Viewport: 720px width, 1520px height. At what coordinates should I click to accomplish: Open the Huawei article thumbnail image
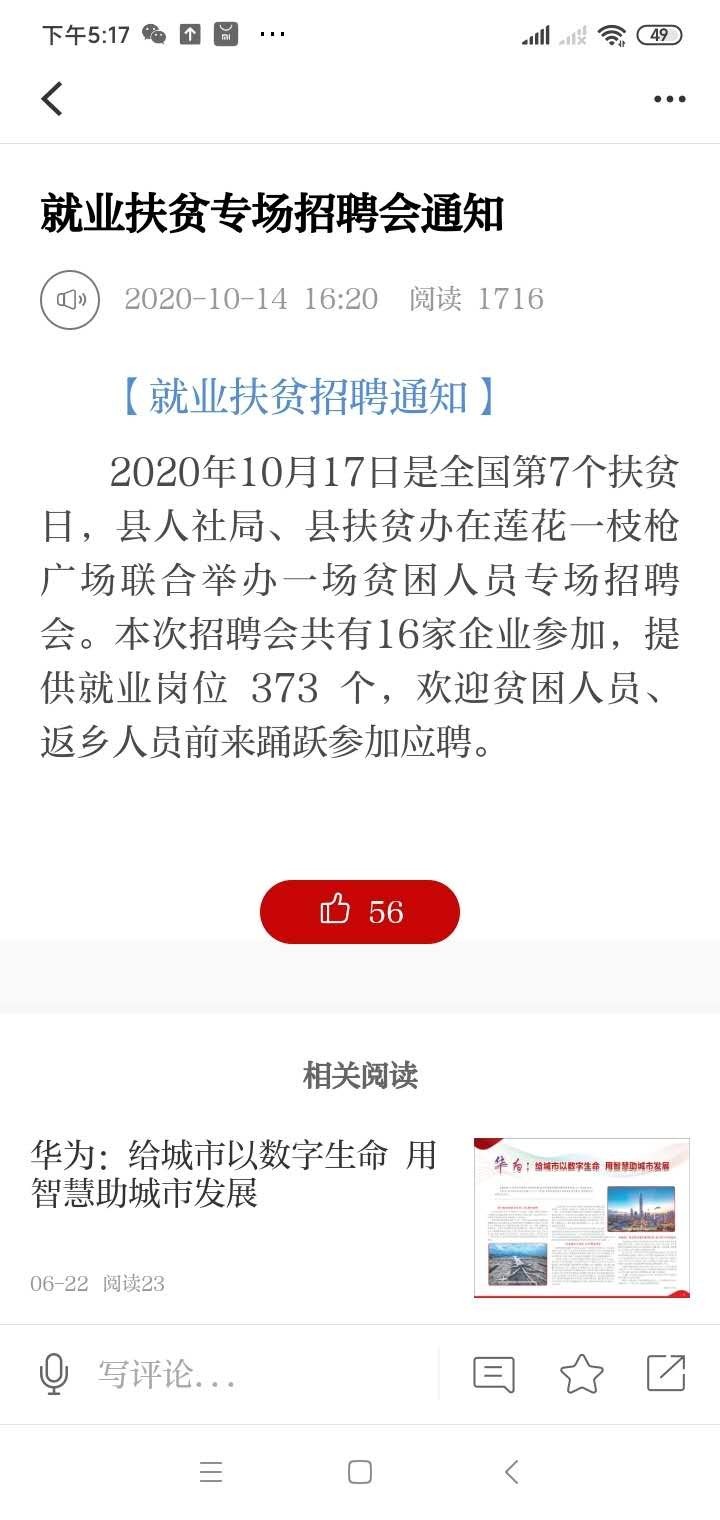[581, 1217]
